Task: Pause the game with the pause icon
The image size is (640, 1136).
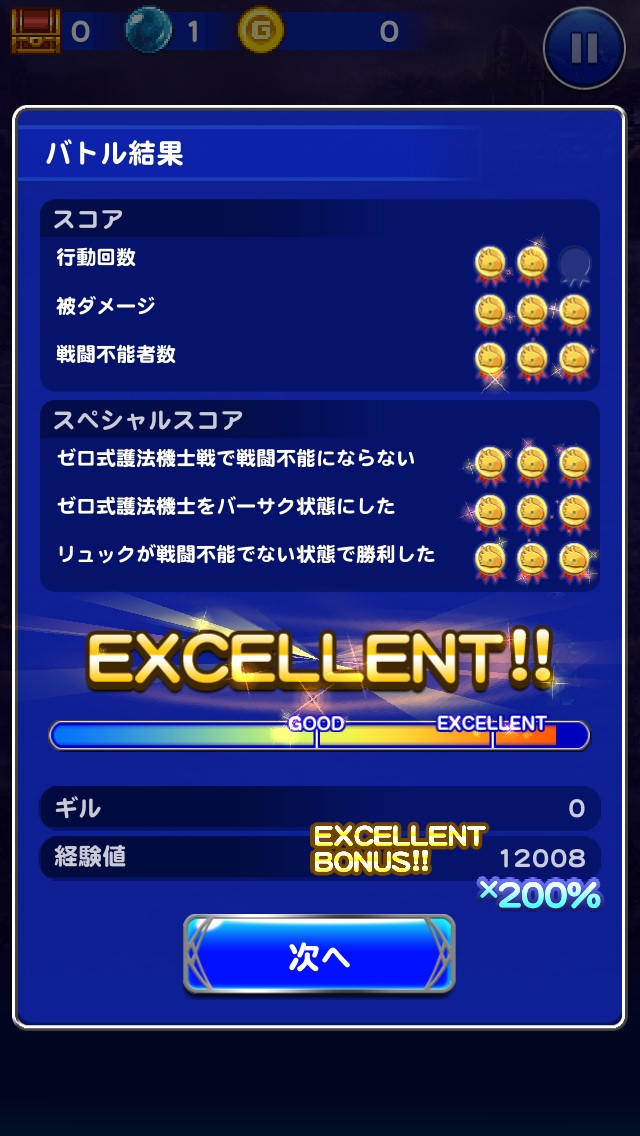Action: pos(584,46)
